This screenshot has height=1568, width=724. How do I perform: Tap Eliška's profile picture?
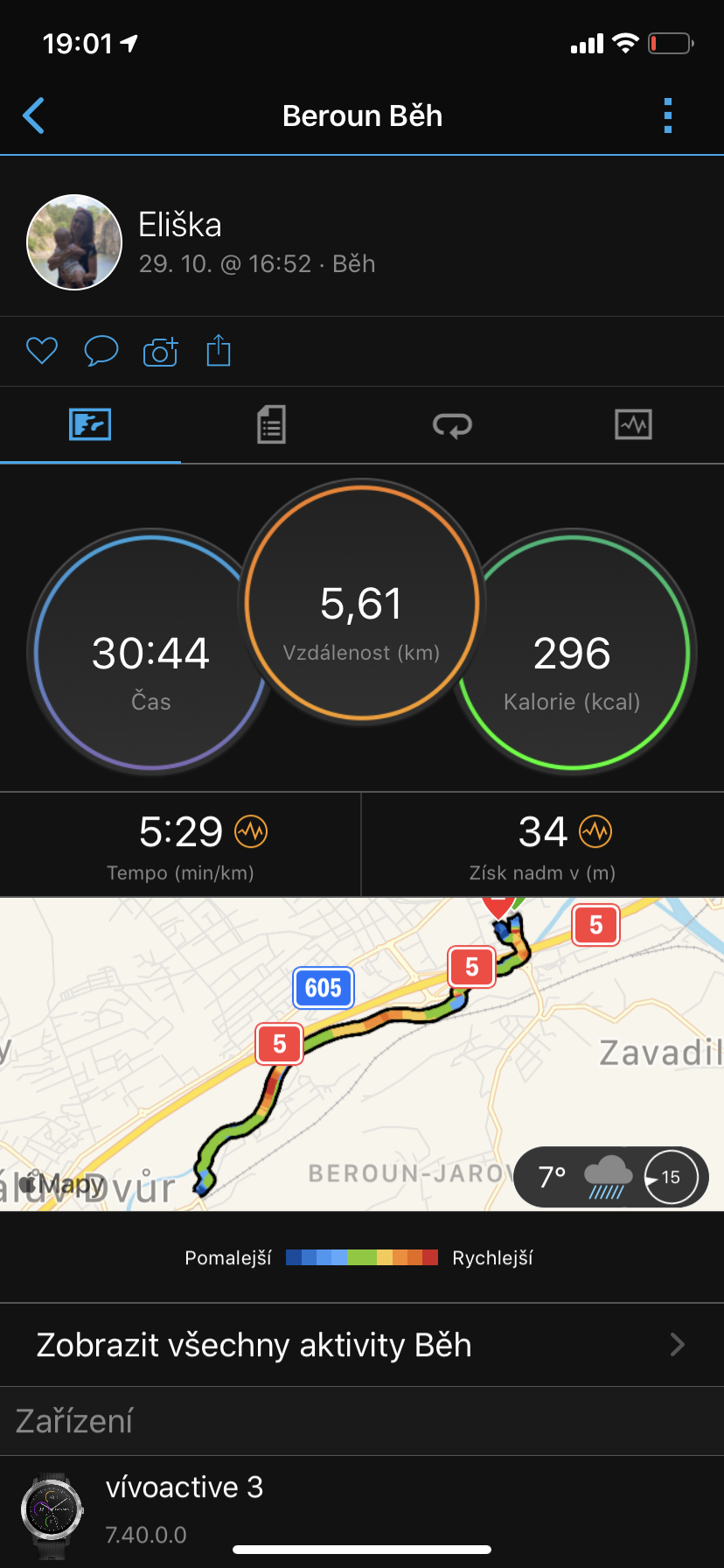pyautogui.click(x=74, y=242)
